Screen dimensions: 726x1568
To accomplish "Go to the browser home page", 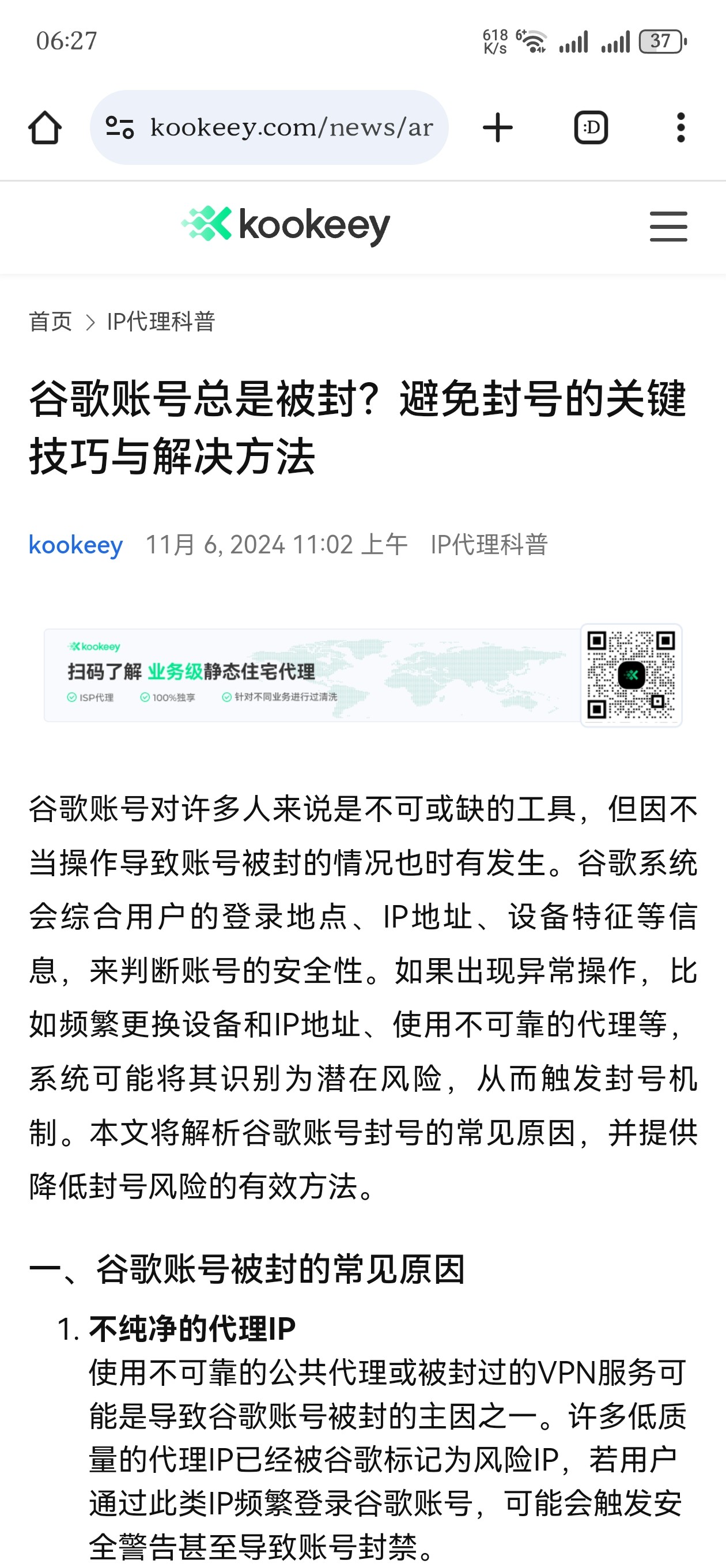I will (x=44, y=128).
